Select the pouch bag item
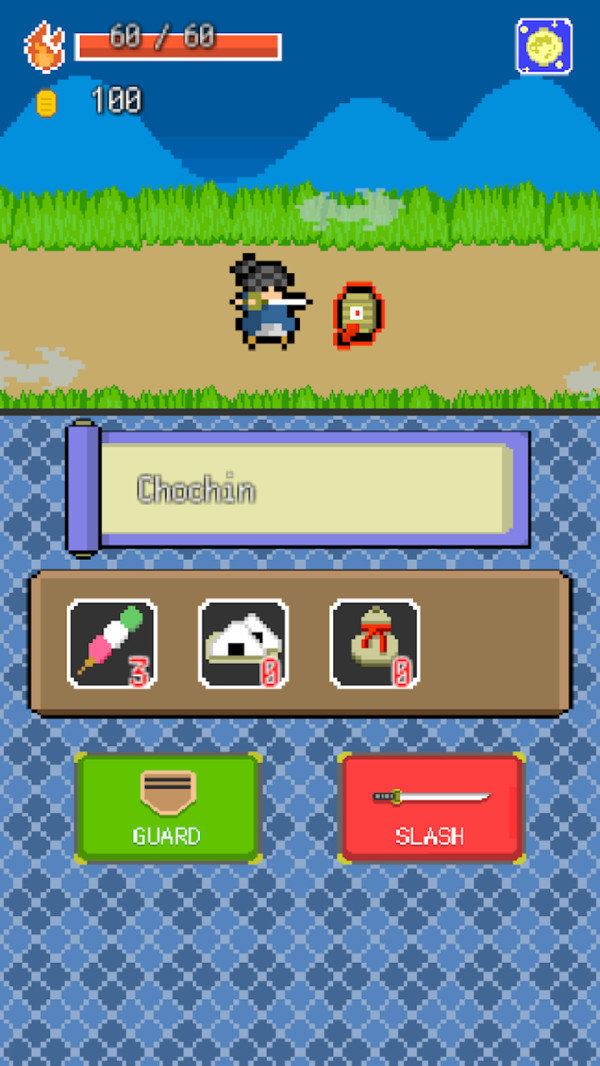This screenshot has width=600, height=1066. [374, 643]
